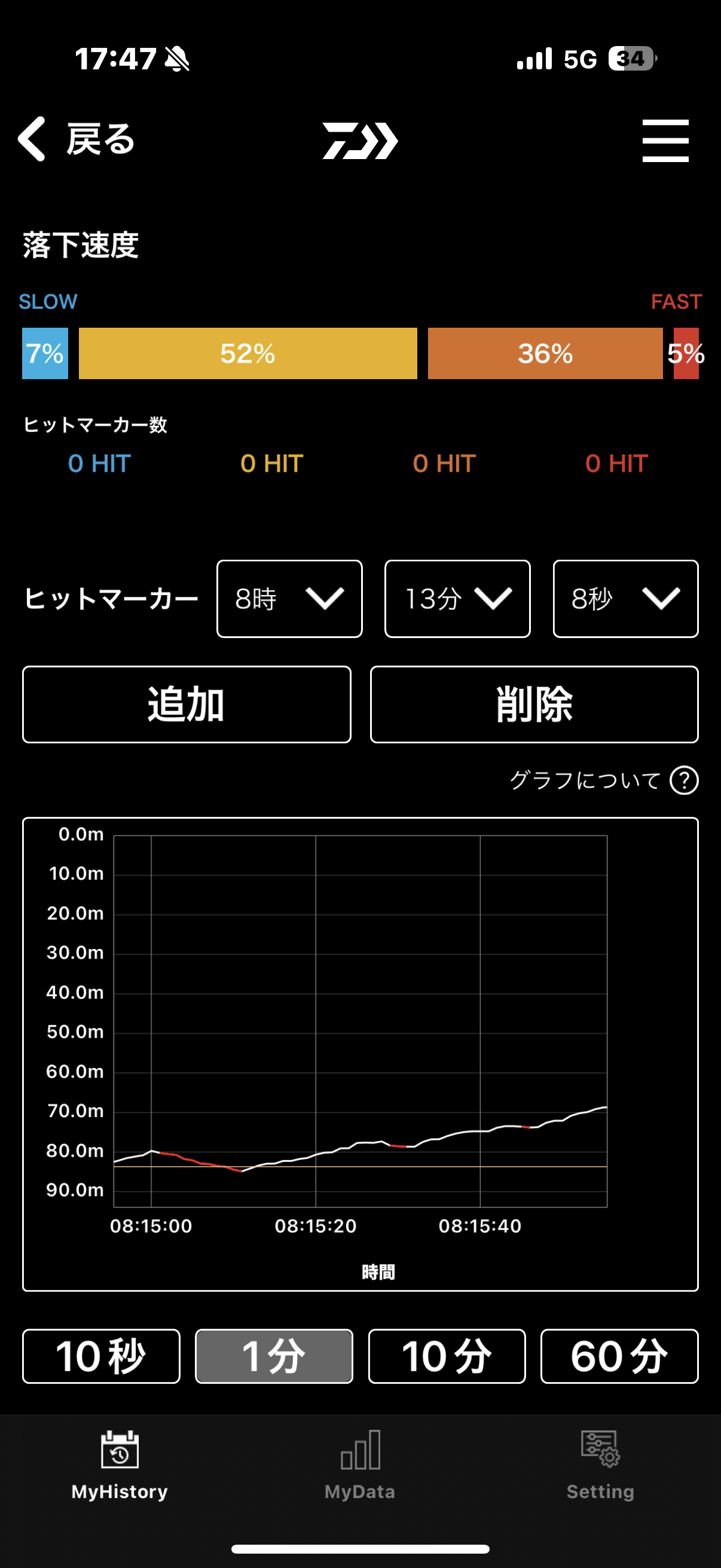721x1568 pixels.
Task: Expand the 8時 hour dropdown
Action: point(289,599)
